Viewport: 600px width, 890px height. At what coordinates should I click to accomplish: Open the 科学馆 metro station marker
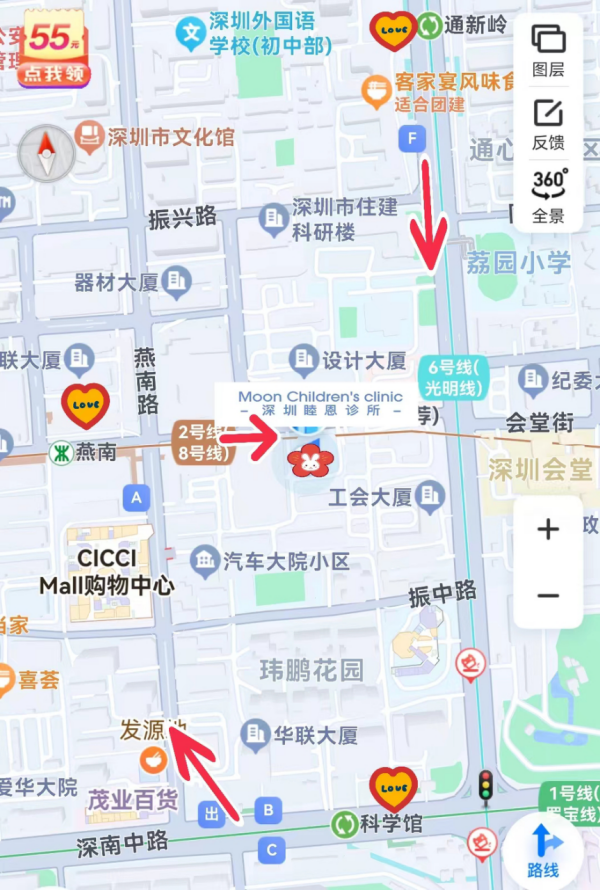[x=345, y=824]
